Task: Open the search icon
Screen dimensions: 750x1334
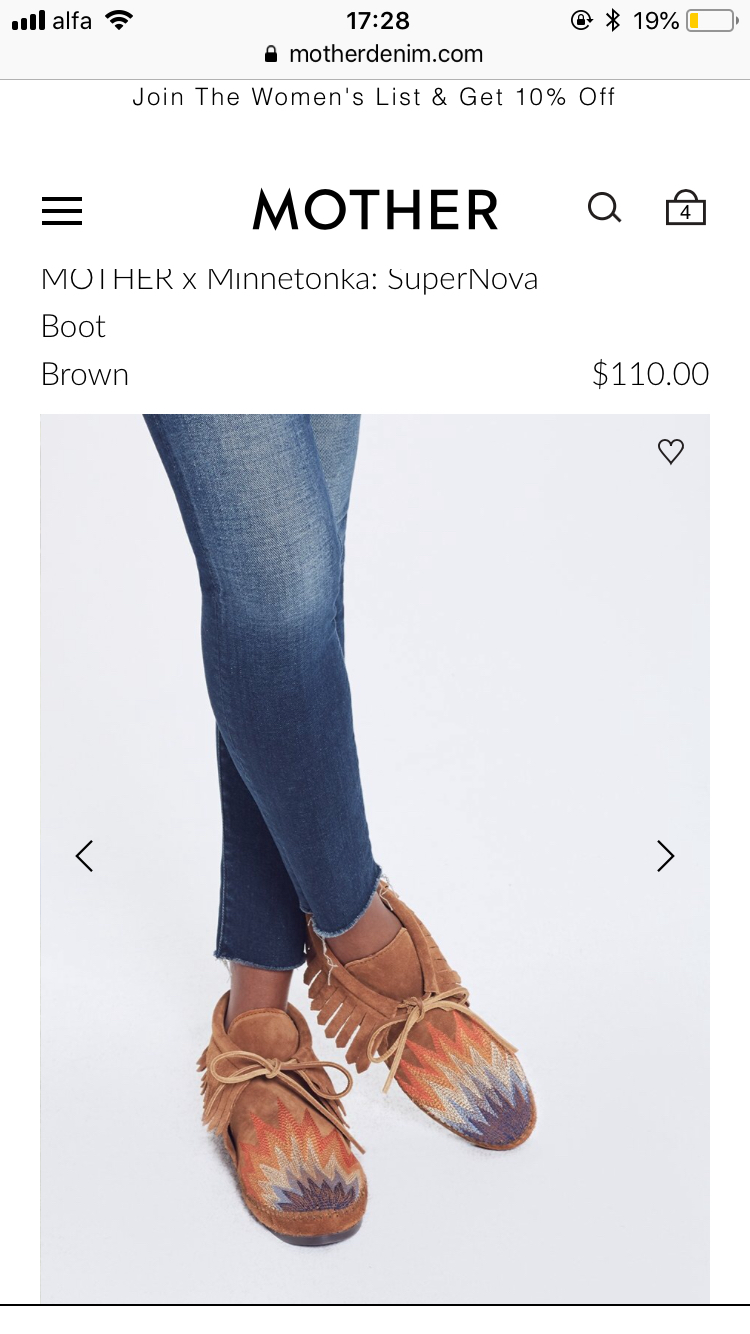Action: pyautogui.click(x=604, y=208)
